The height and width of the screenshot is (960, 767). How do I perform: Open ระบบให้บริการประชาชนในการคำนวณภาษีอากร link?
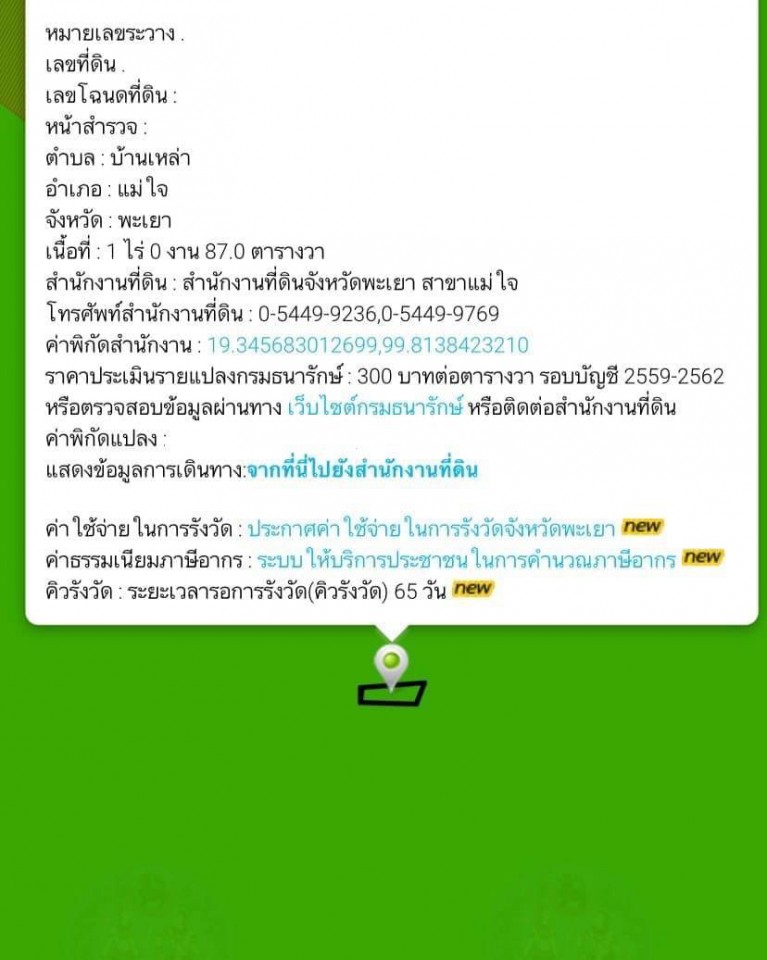coord(467,558)
